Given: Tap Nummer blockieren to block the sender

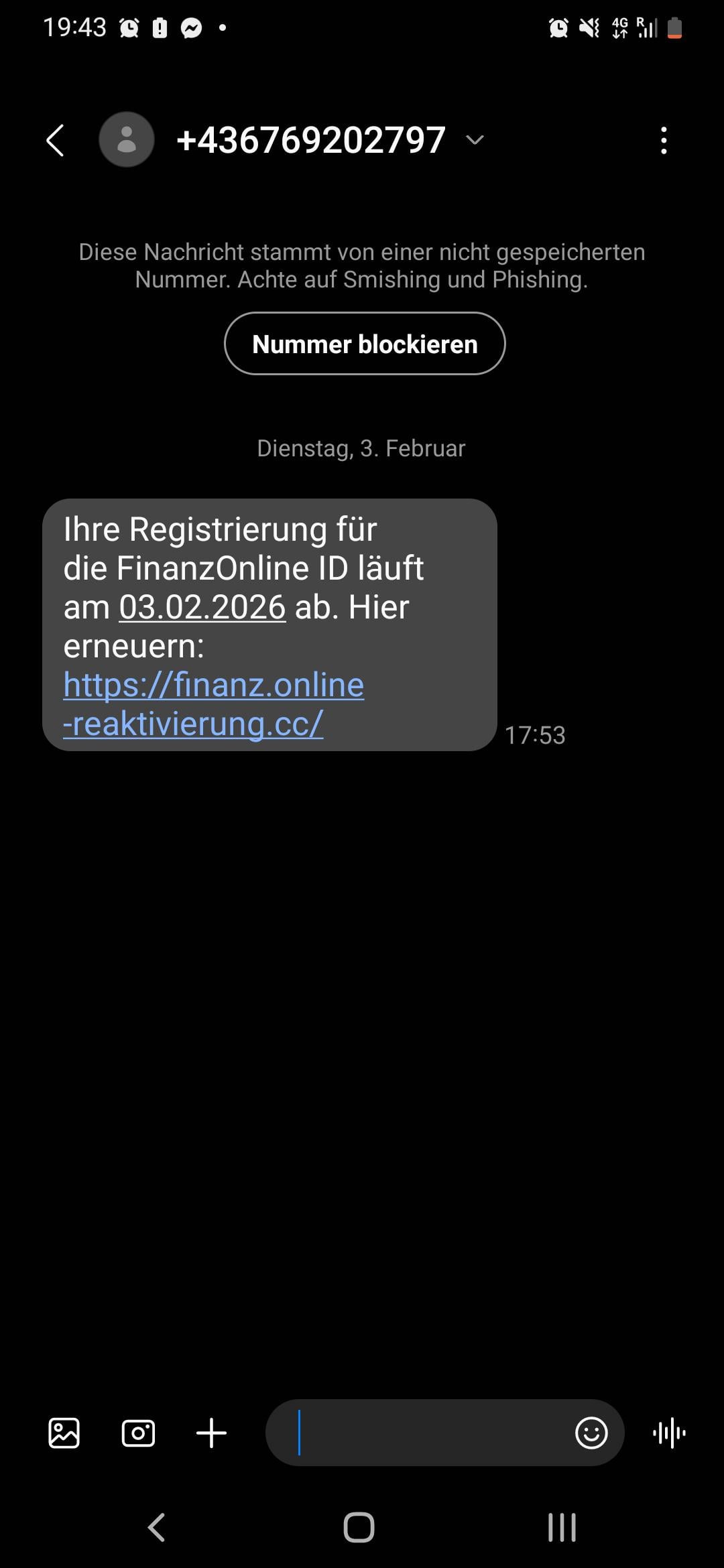Looking at the screenshot, I should pos(365,344).
